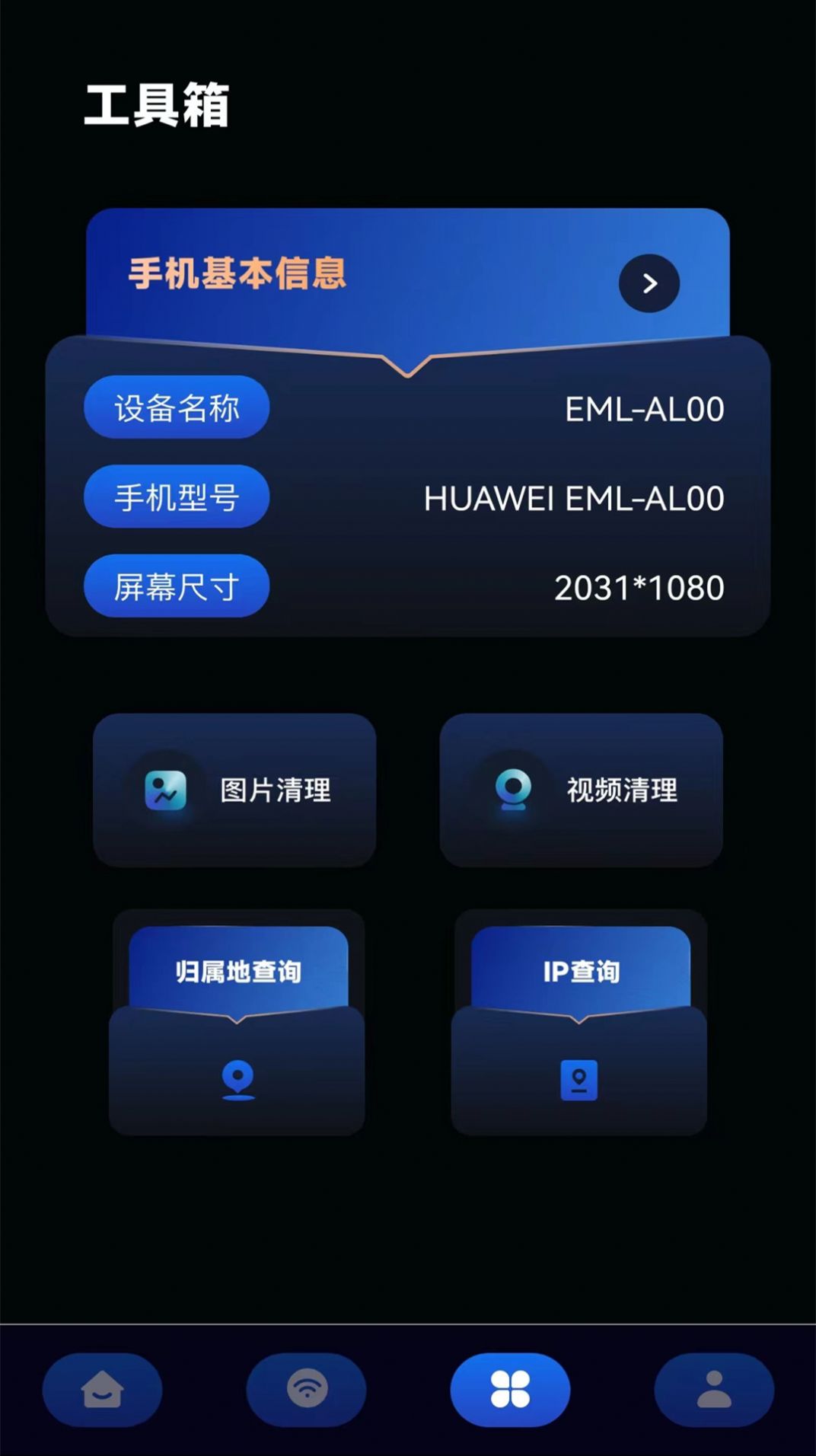Screen dimensions: 816x1456
Task: Open the Home tab icon in bottom navigation
Action: [104, 1389]
